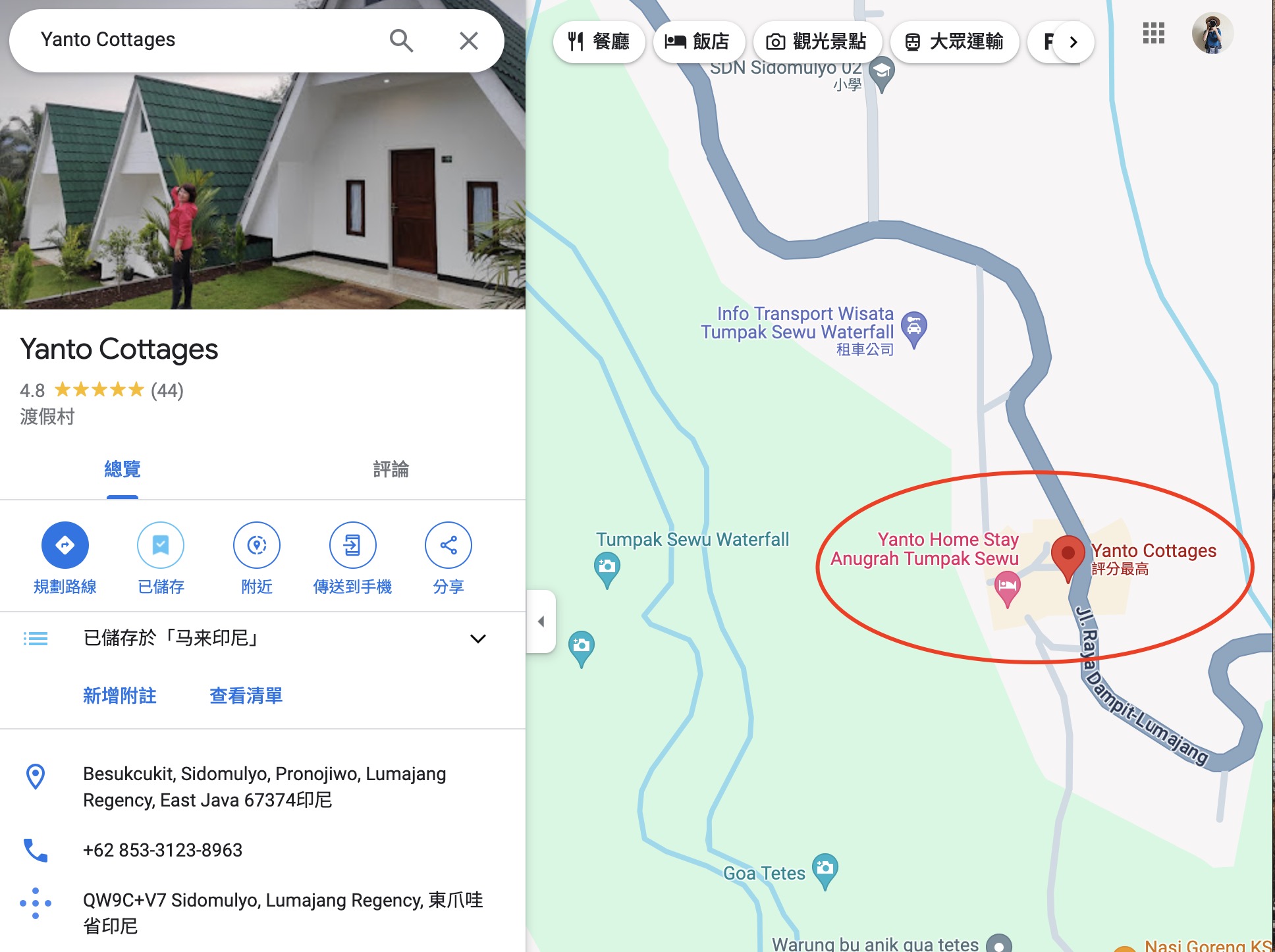Image resolution: width=1275 pixels, height=952 pixels.
Task: Open the Google apps grid
Action: pos(1153,33)
